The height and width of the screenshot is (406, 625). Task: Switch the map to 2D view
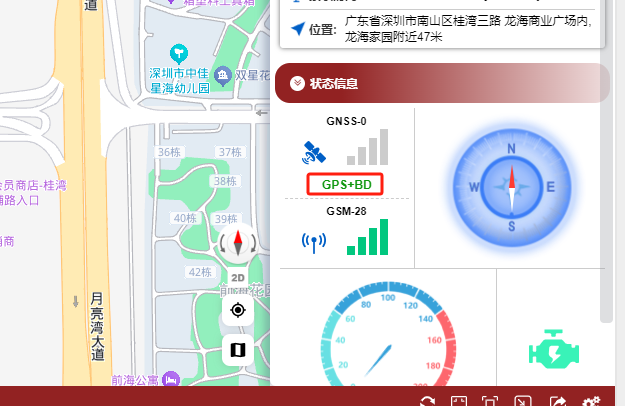238,278
